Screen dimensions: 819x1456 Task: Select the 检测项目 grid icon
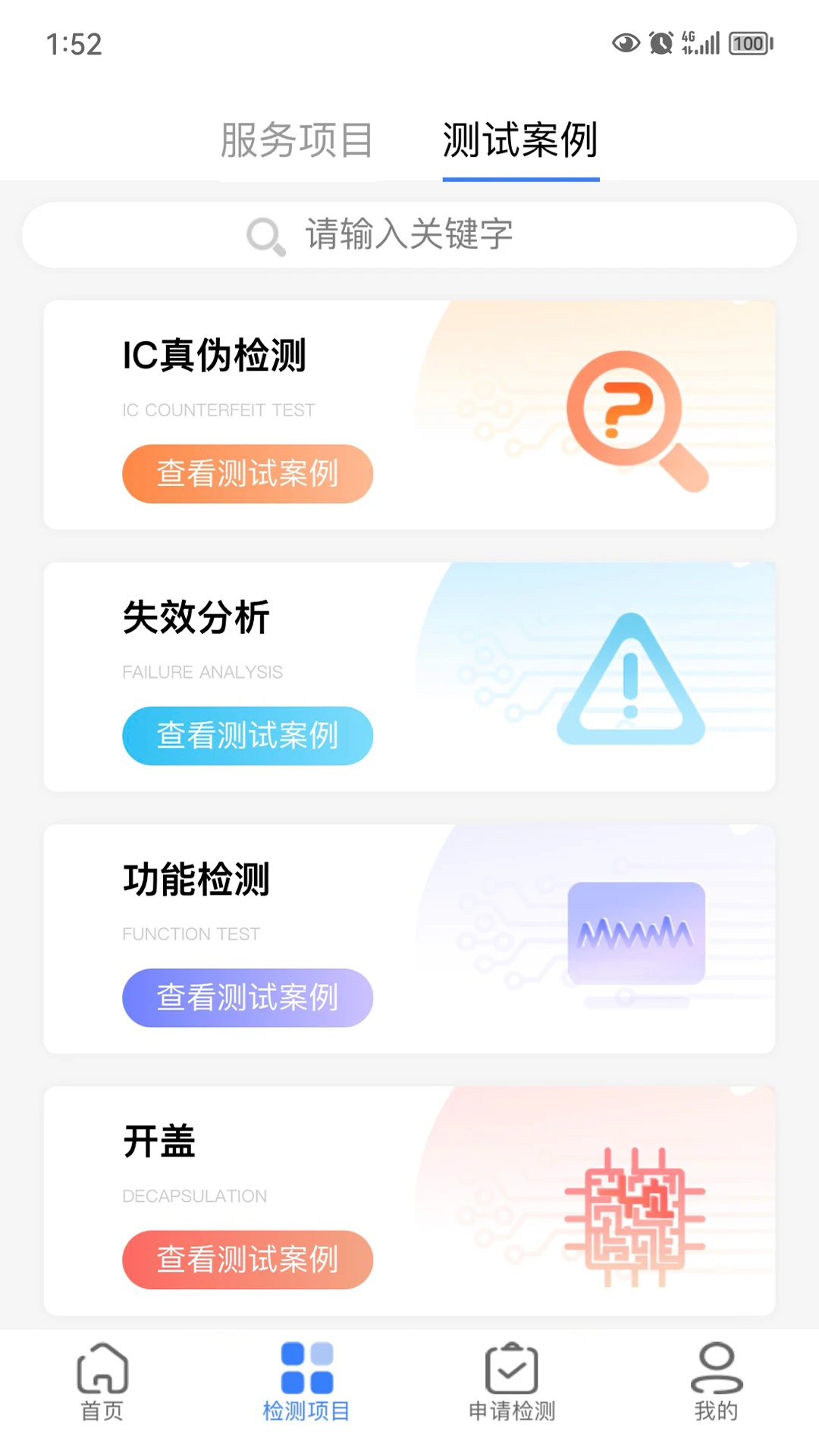tap(306, 1370)
